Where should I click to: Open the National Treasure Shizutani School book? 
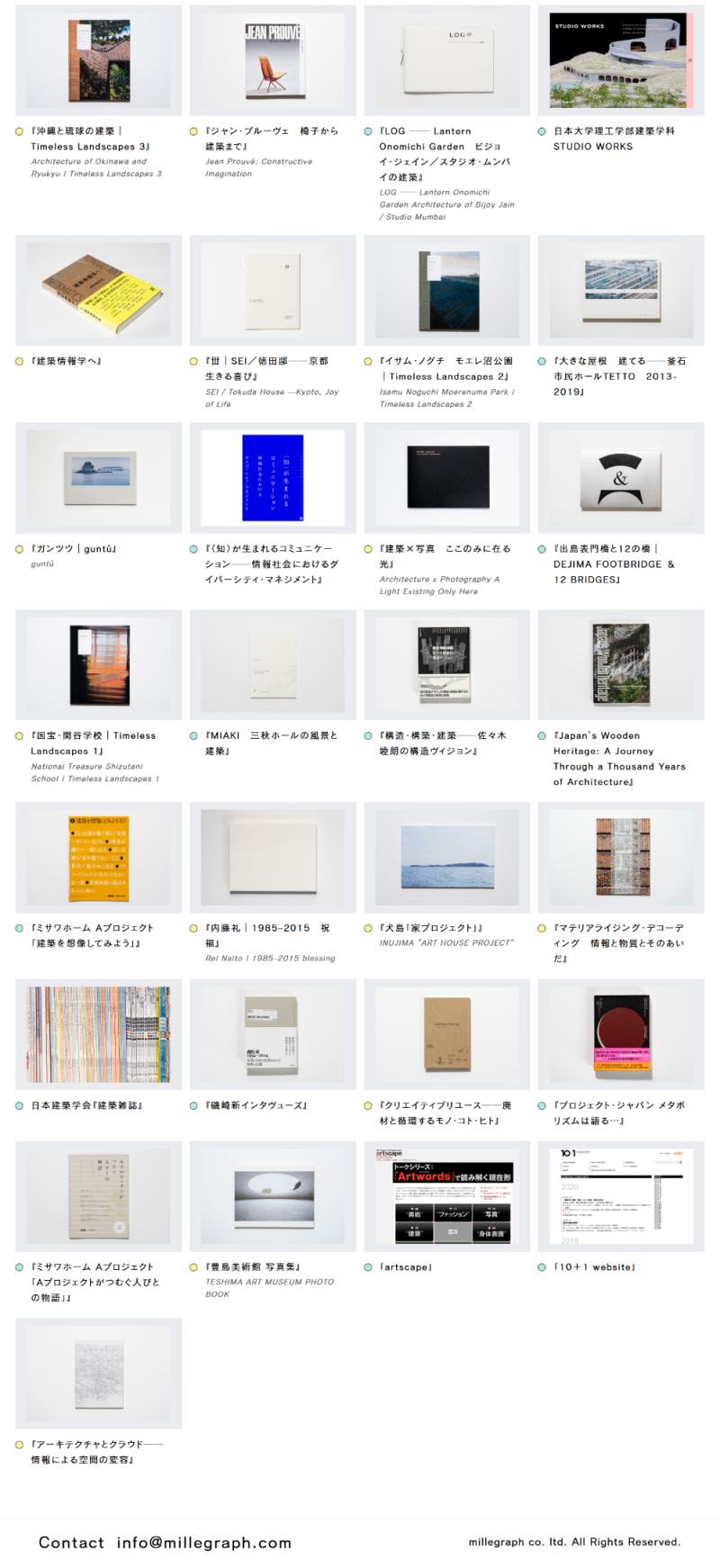coord(98,665)
